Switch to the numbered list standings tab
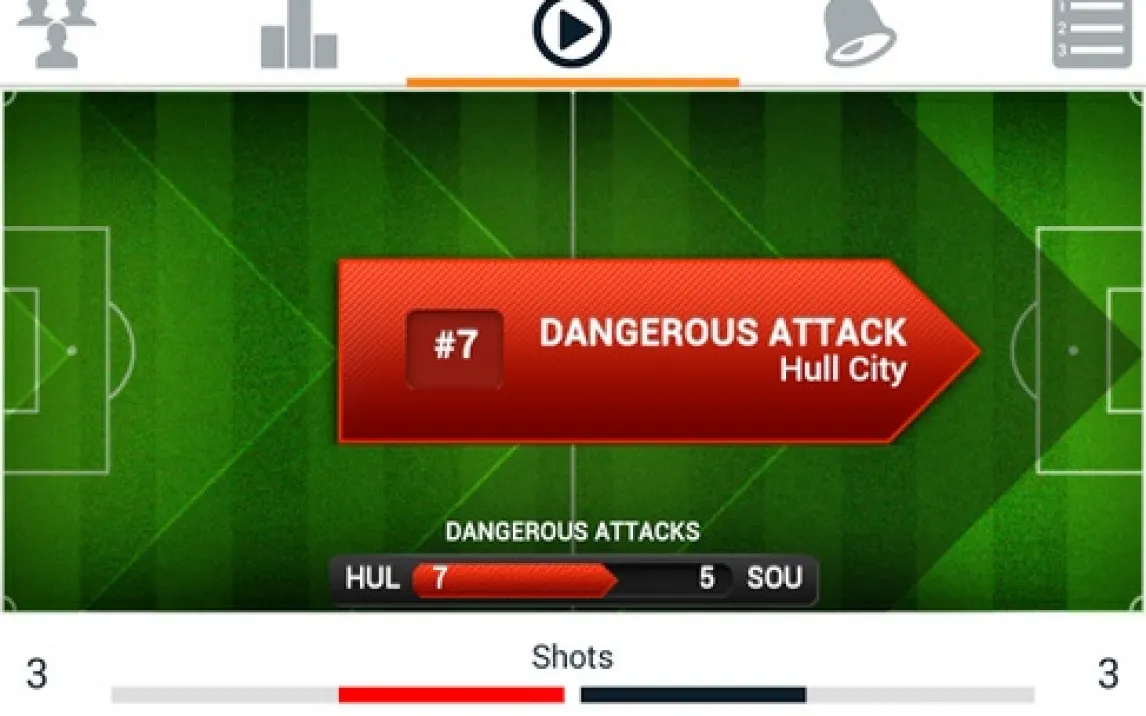The height and width of the screenshot is (716, 1146). coord(1091,32)
